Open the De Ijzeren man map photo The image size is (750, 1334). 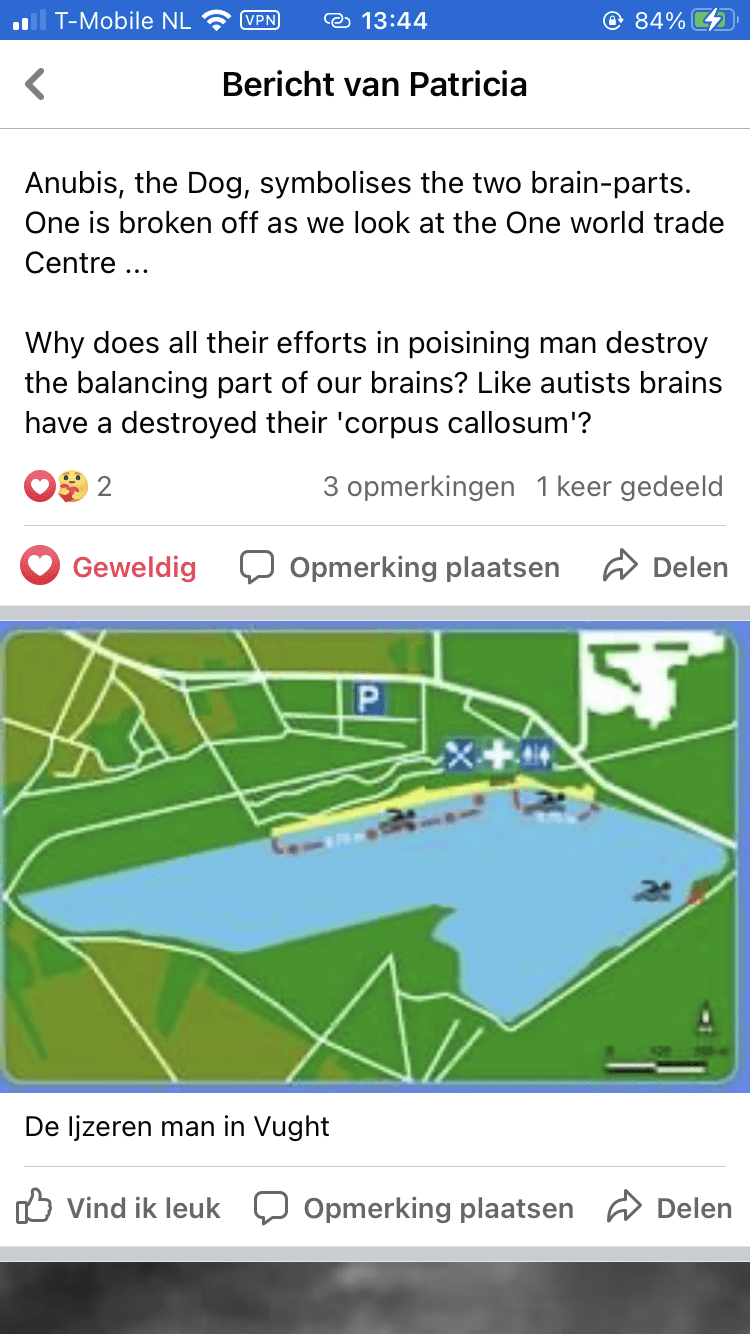[375, 856]
